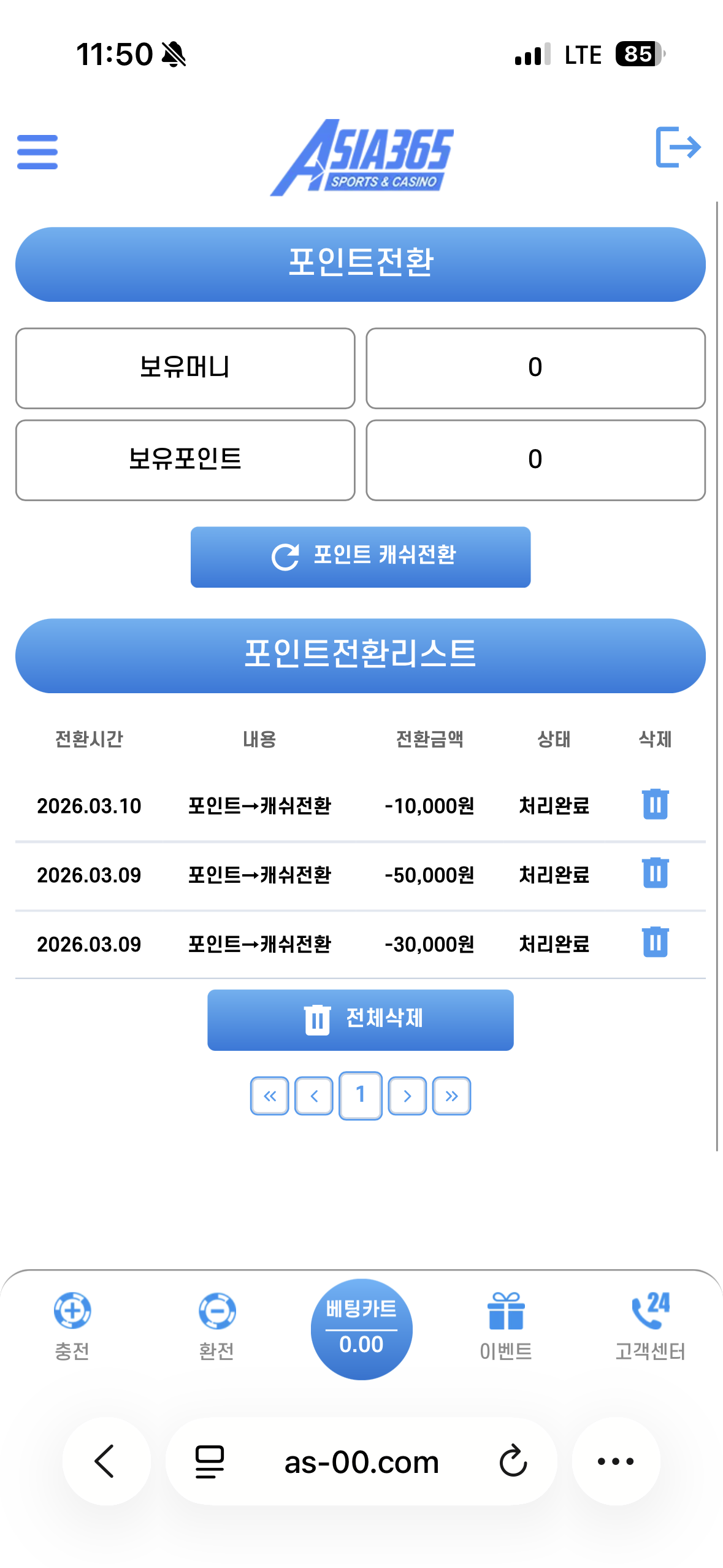The height and width of the screenshot is (1568, 723).
Task: Go to the first page of list
Action: point(269,1096)
